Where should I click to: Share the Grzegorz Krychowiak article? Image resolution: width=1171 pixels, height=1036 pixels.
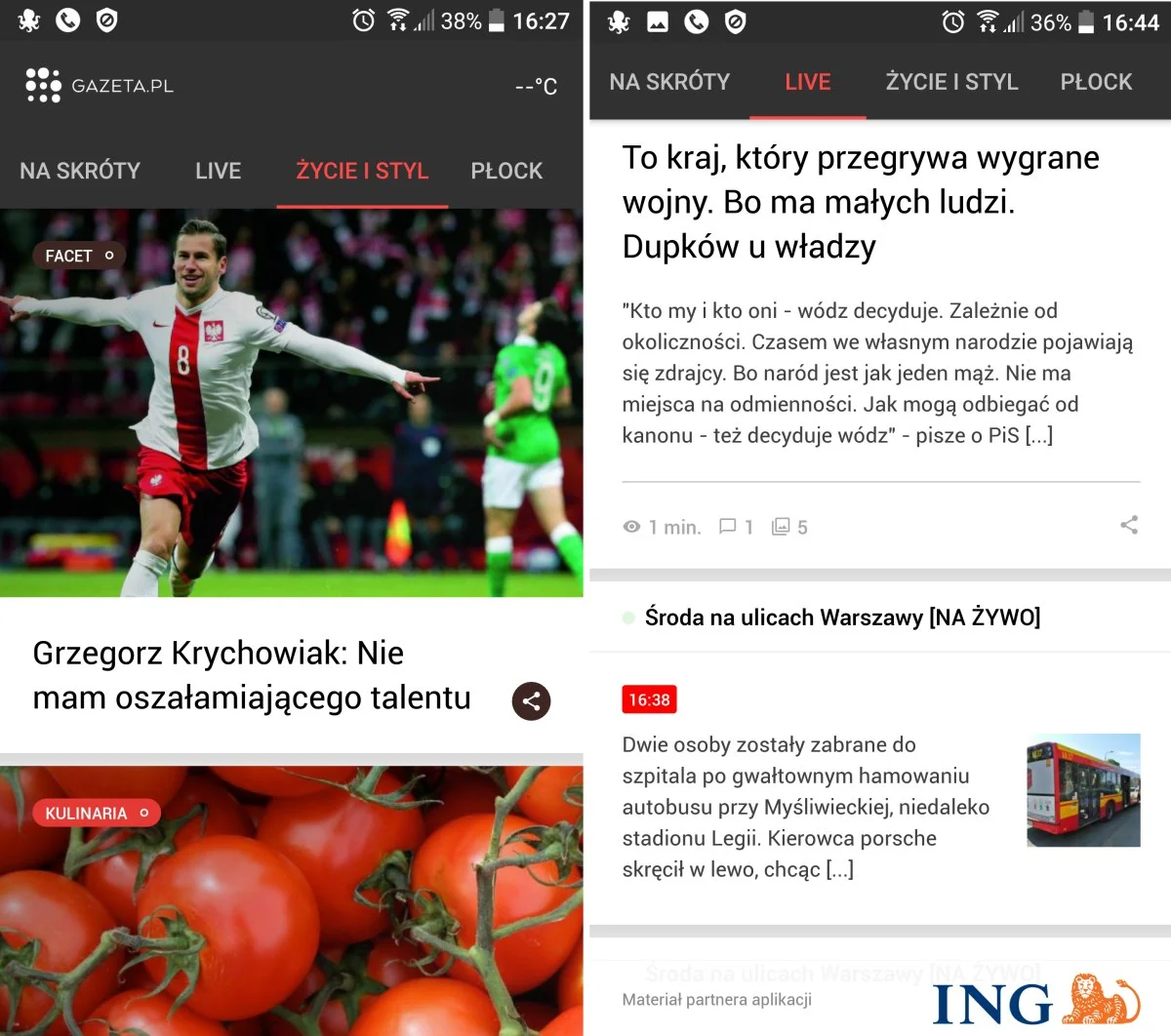click(532, 700)
